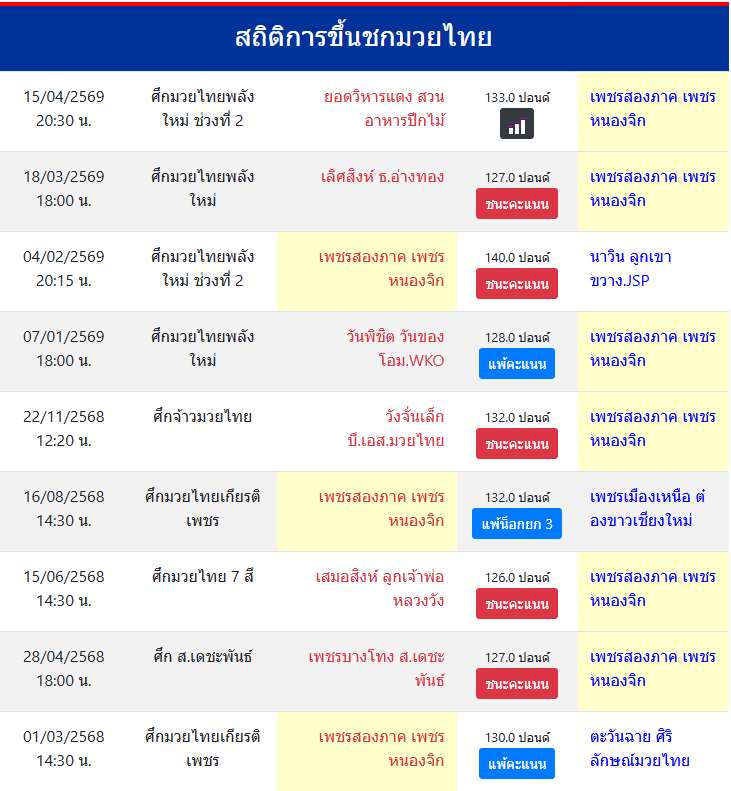731x791 pixels.
Task: Open เพชรบางโทง ส.เดชะพันธ์ fighter link
Action: pyautogui.click(x=377, y=668)
